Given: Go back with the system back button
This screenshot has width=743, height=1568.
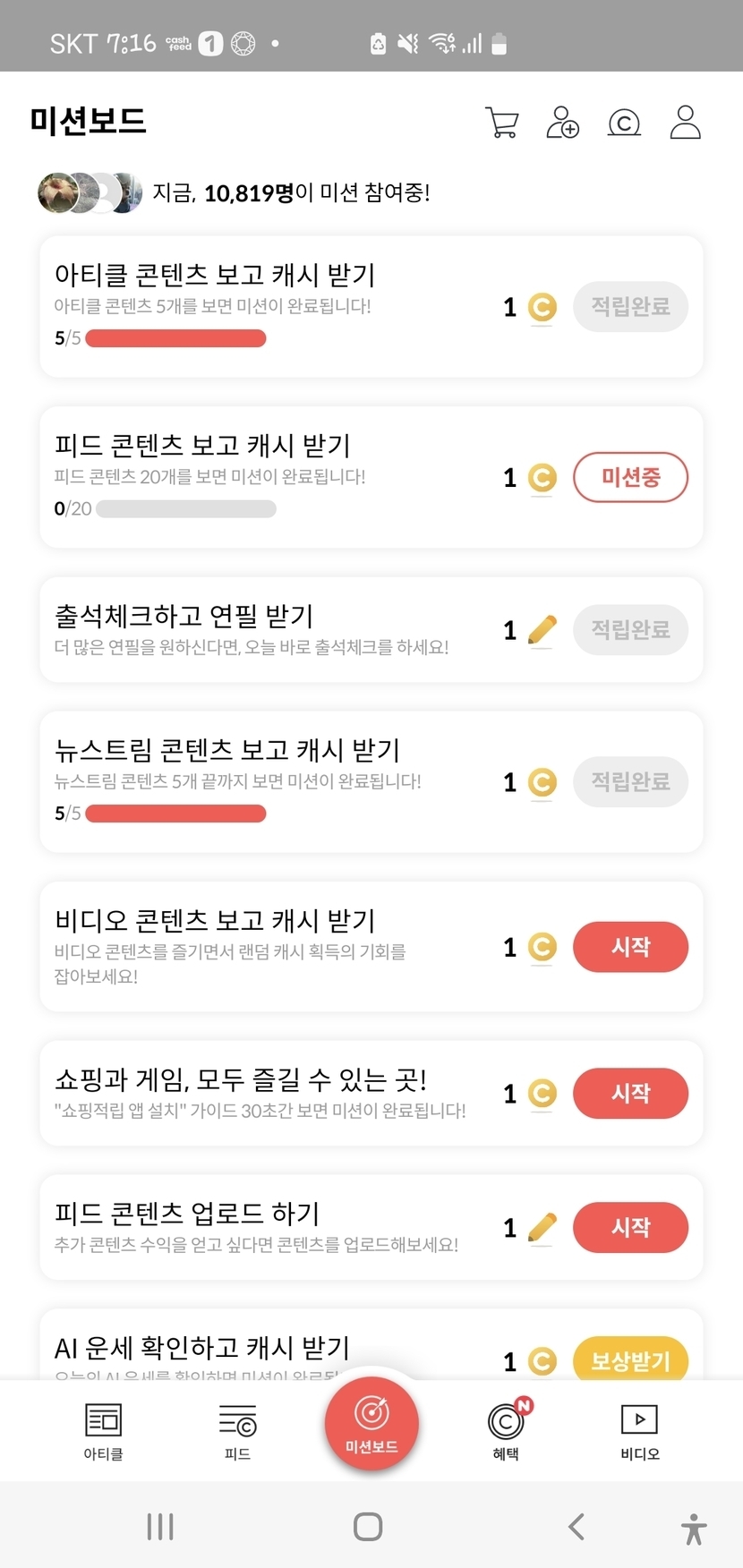Looking at the screenshot, I should point(577,1526).
